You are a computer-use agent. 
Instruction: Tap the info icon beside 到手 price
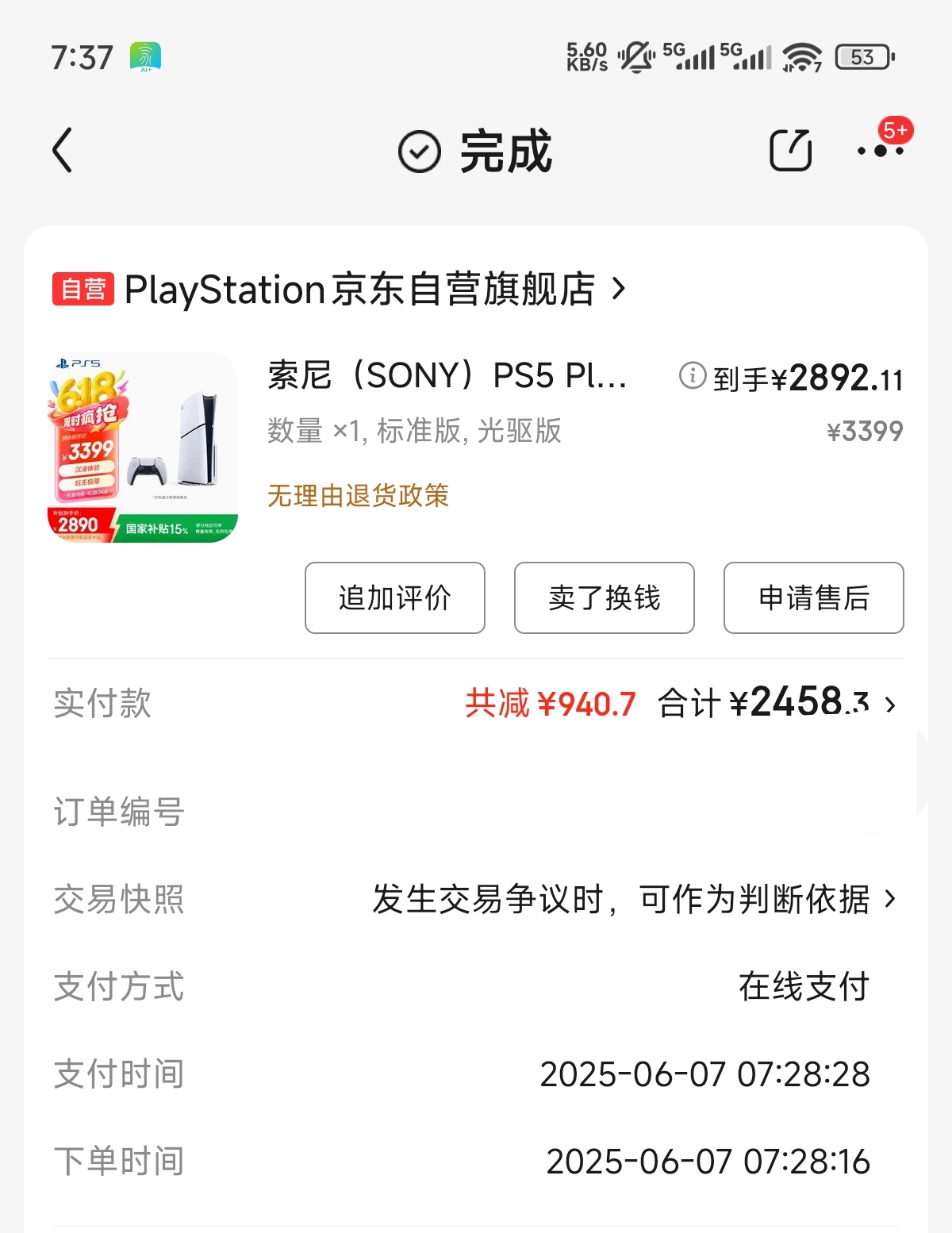[693, 375]
